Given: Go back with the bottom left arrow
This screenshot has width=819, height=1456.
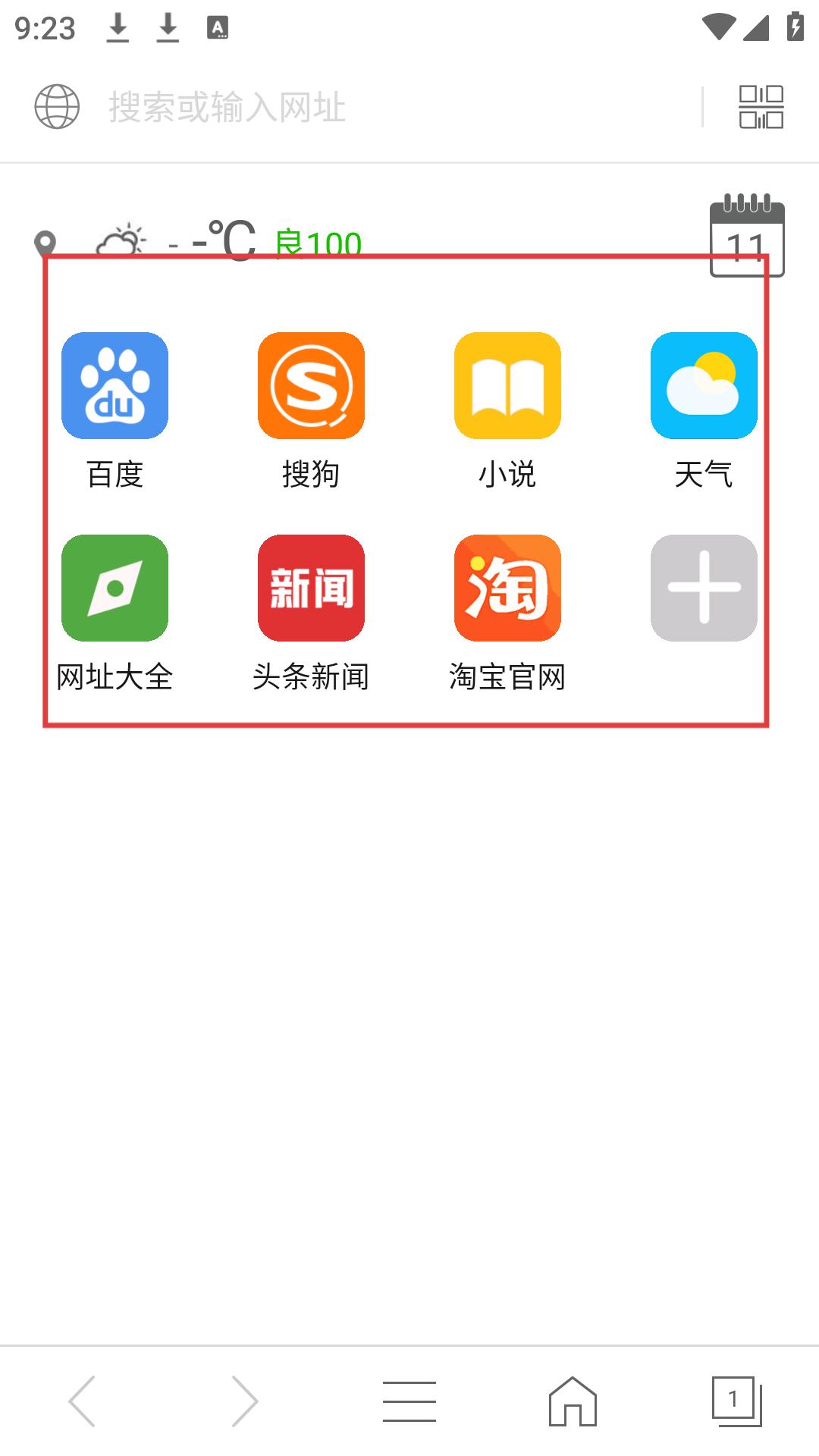Looking at the screenshot, I should pyautogui.click(x=82, y=1401).
